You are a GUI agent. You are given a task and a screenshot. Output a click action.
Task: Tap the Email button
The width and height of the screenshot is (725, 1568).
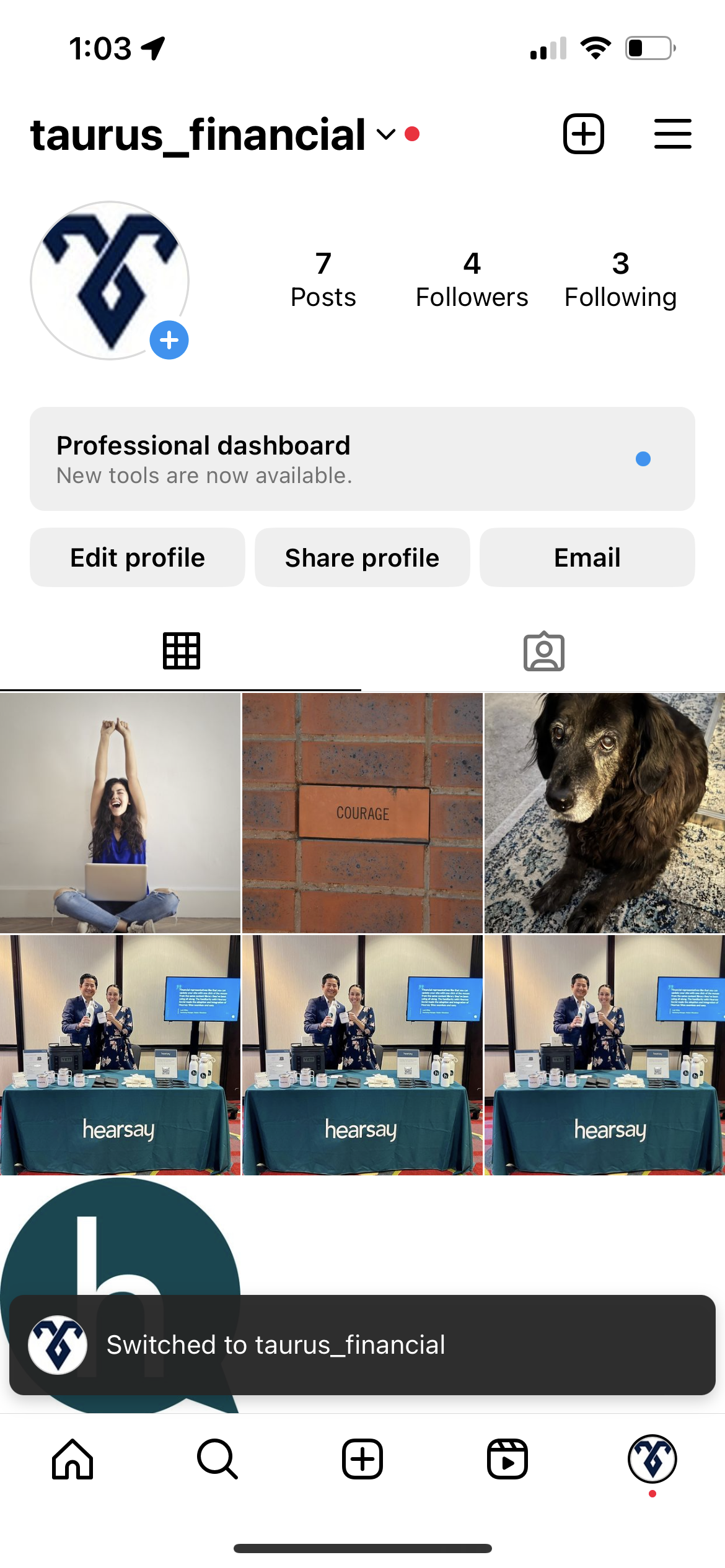point(587,557)
